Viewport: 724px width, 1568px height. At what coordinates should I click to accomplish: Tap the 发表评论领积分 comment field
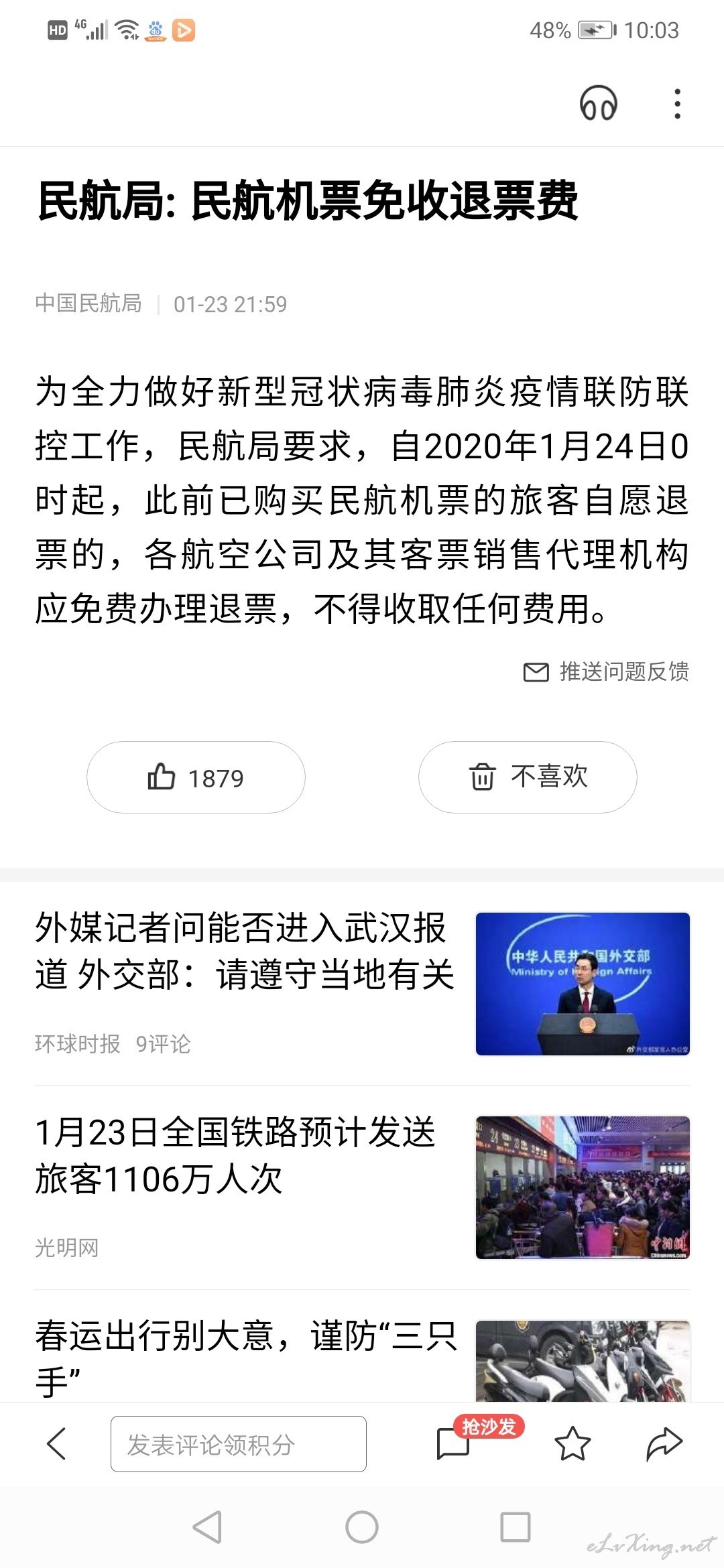pos(239,1444)
